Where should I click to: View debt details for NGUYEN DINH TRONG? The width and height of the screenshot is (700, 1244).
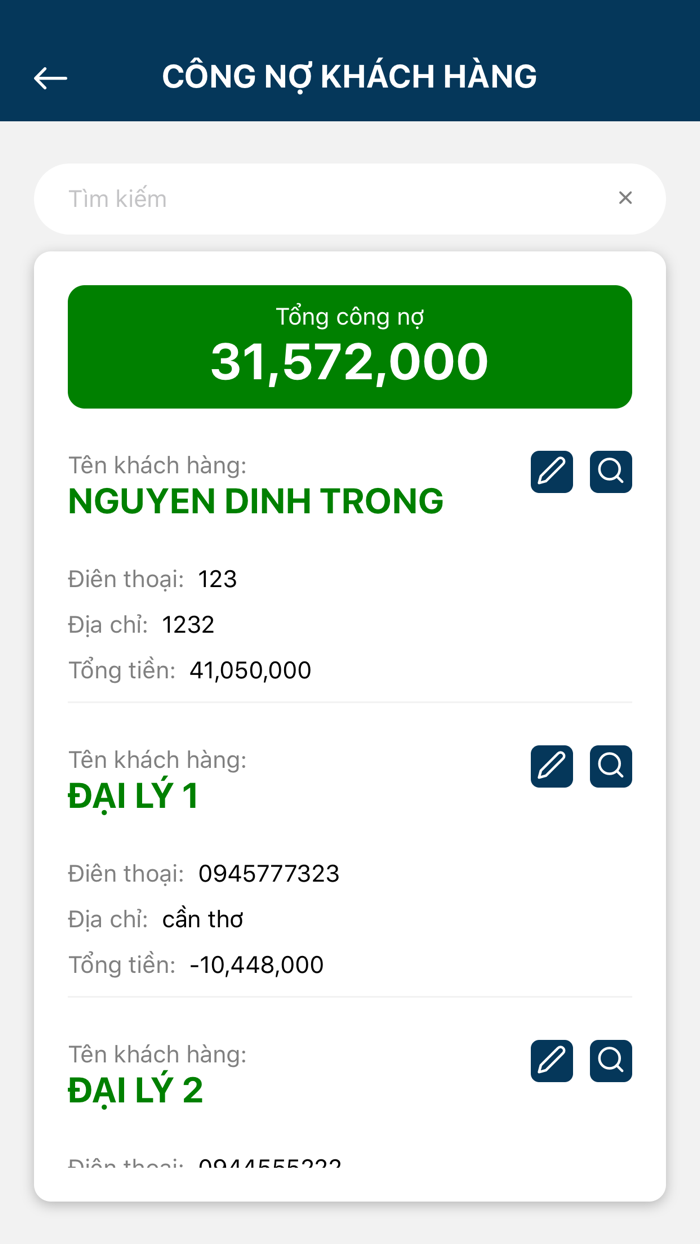pyautogui.click(x=611, y=471)
